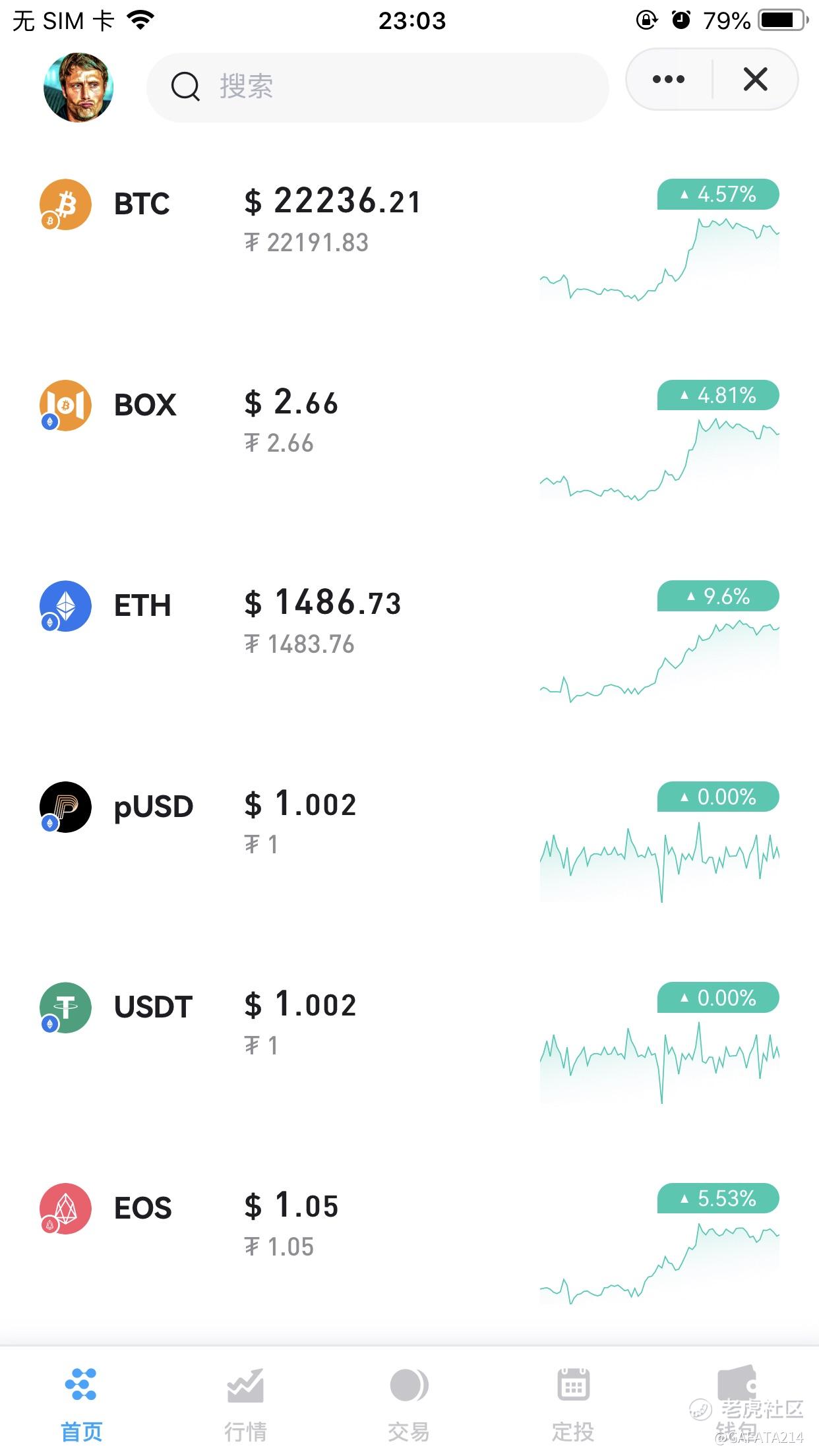Open the profile avatar
The height and width of the screenshot is (1456, 819).
coord(78,88)
